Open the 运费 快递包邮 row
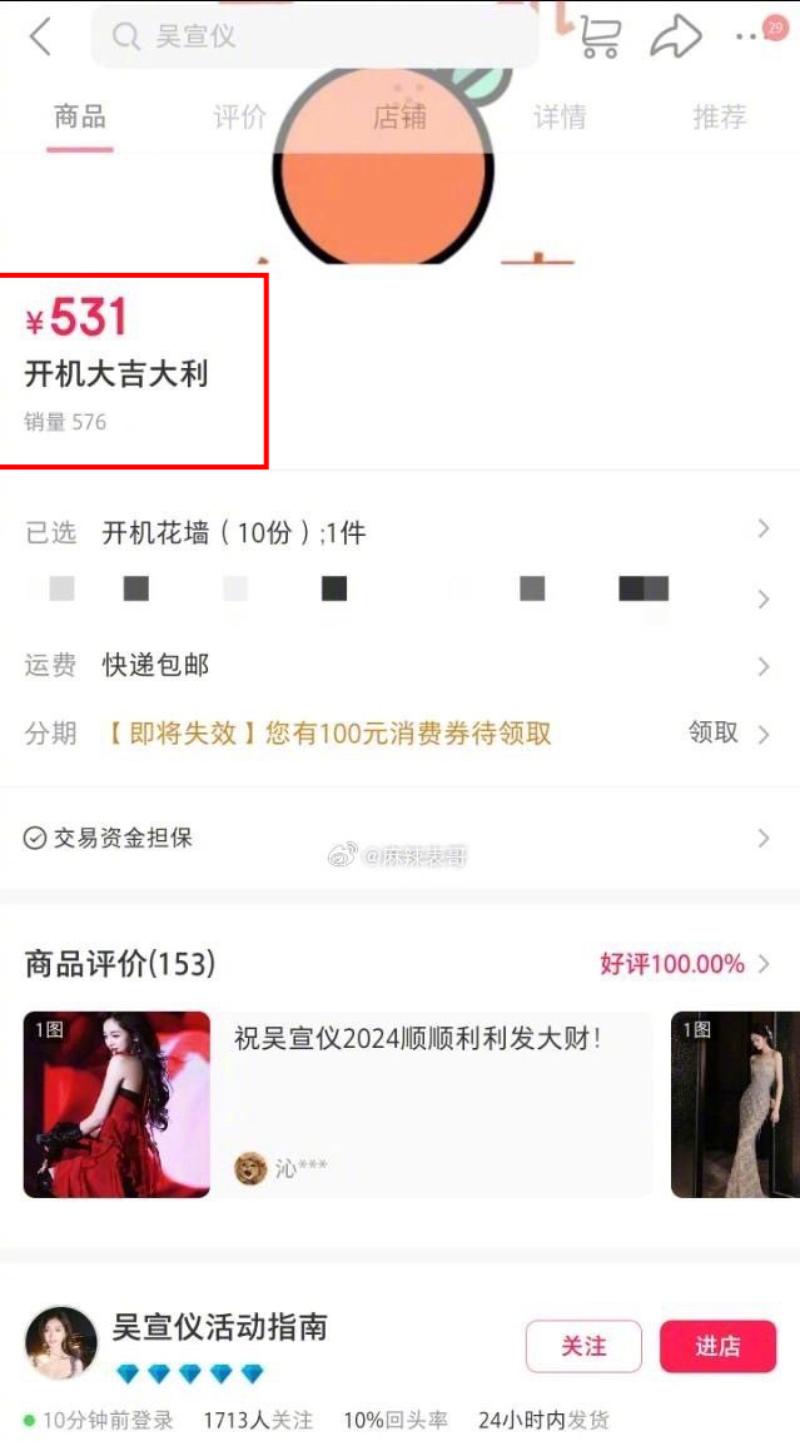800x1441 pixels. pos(400,665)
